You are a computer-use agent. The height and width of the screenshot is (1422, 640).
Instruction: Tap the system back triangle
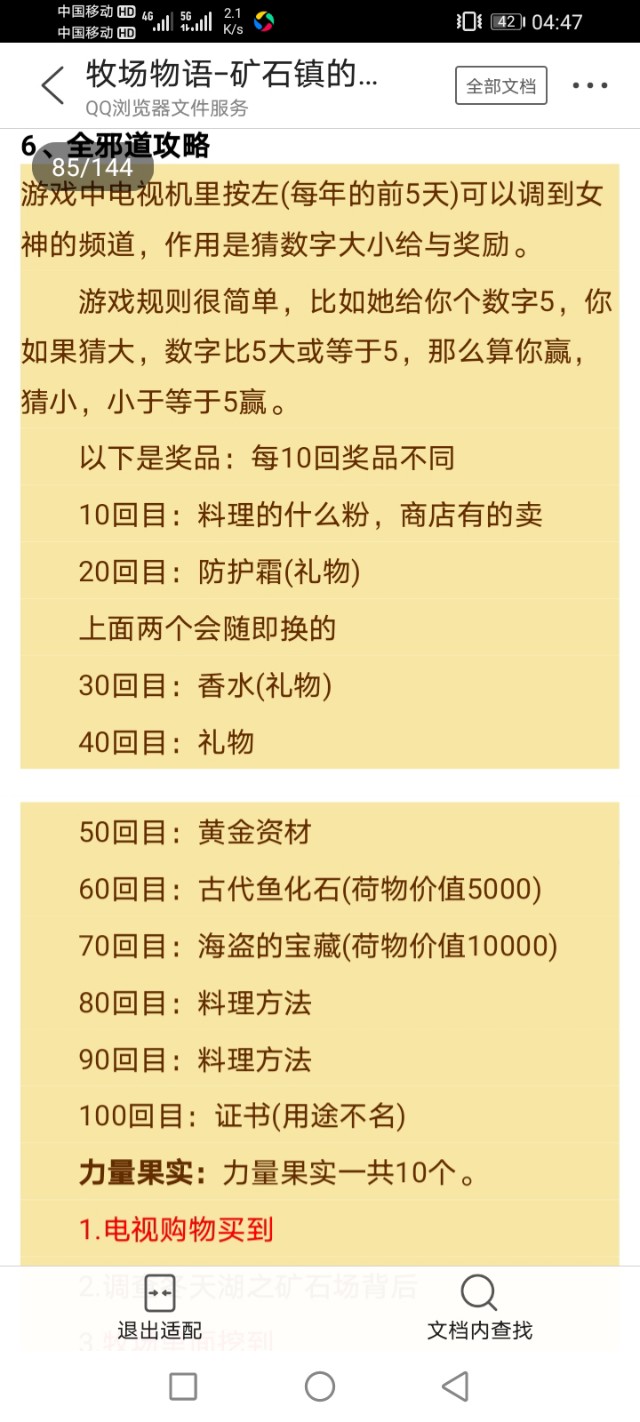point(455,1386)
